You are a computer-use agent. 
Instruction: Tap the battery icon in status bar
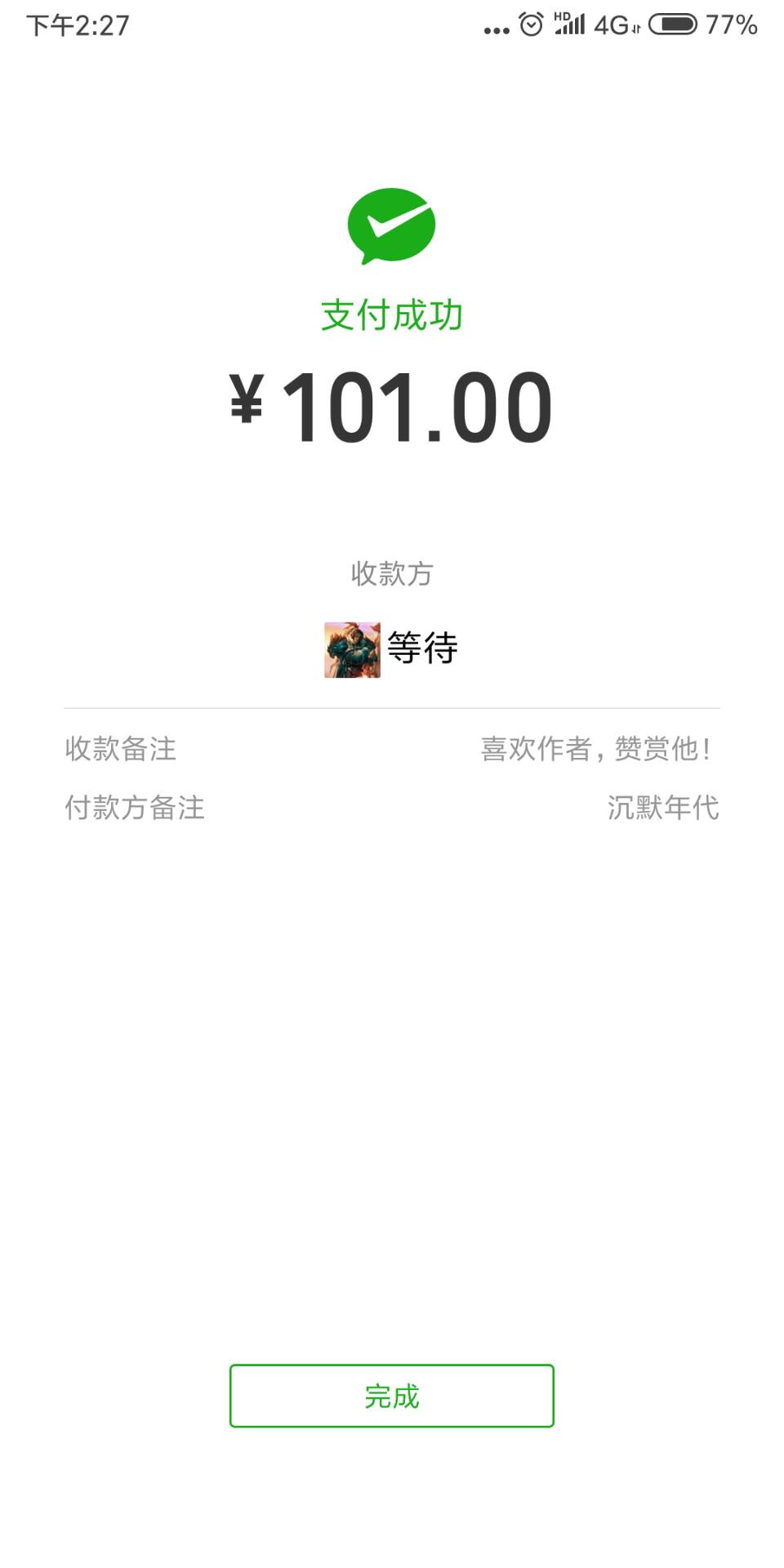(671, 24)
